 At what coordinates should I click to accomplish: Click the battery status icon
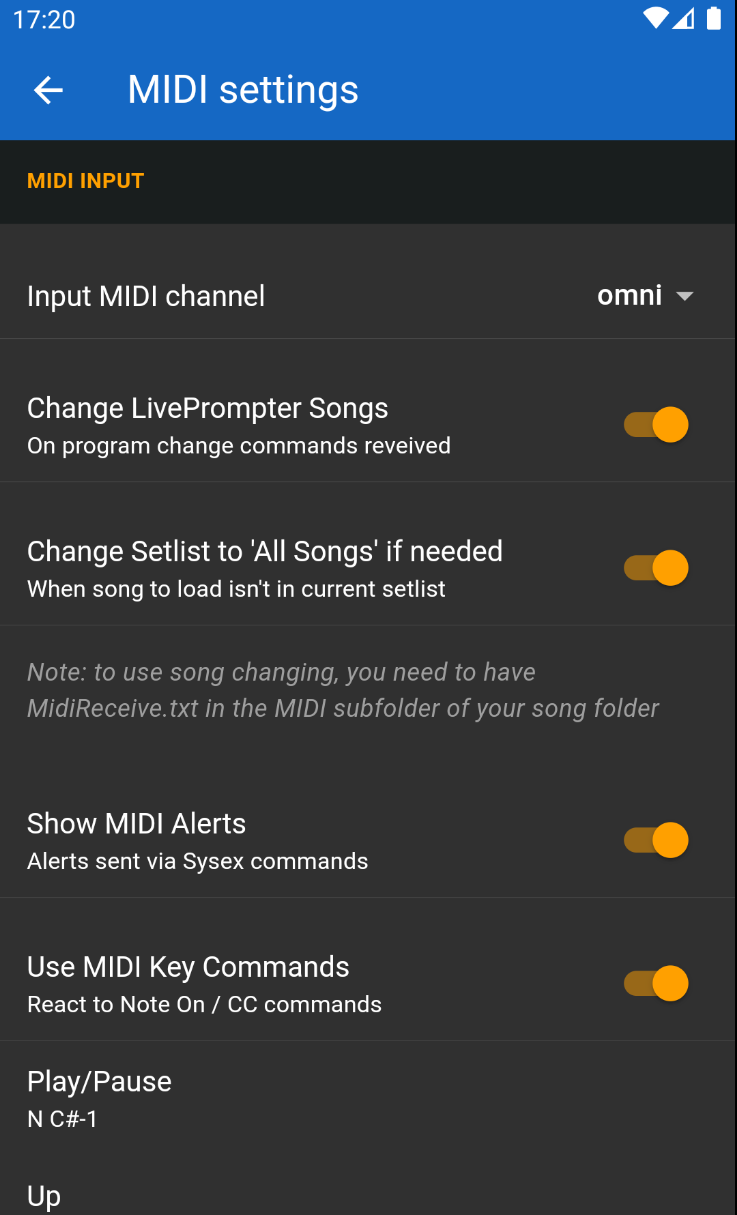tap(712, 18)
